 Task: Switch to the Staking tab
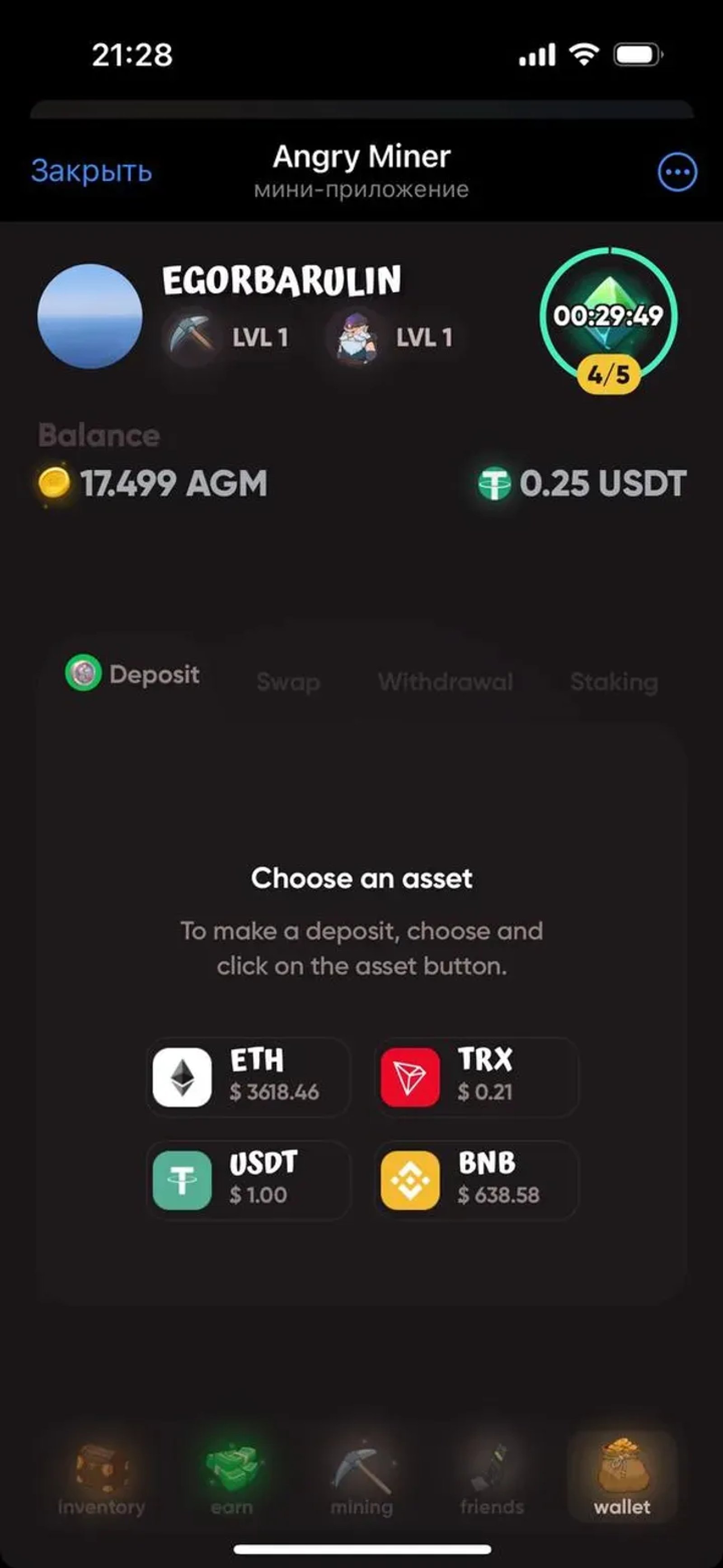coord(614,682)
